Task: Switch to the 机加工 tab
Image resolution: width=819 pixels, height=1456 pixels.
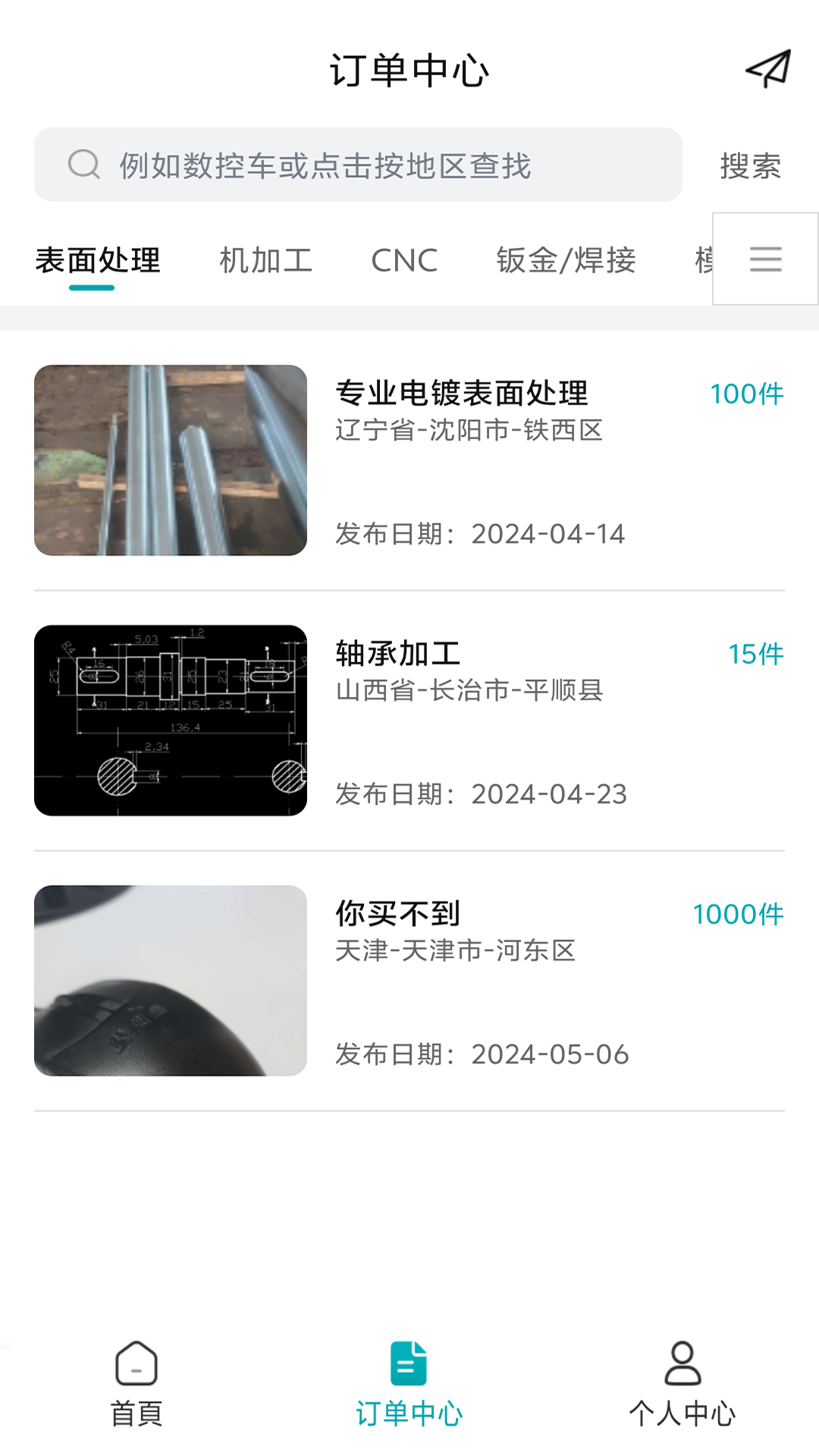Action: [x=265, y=261]
